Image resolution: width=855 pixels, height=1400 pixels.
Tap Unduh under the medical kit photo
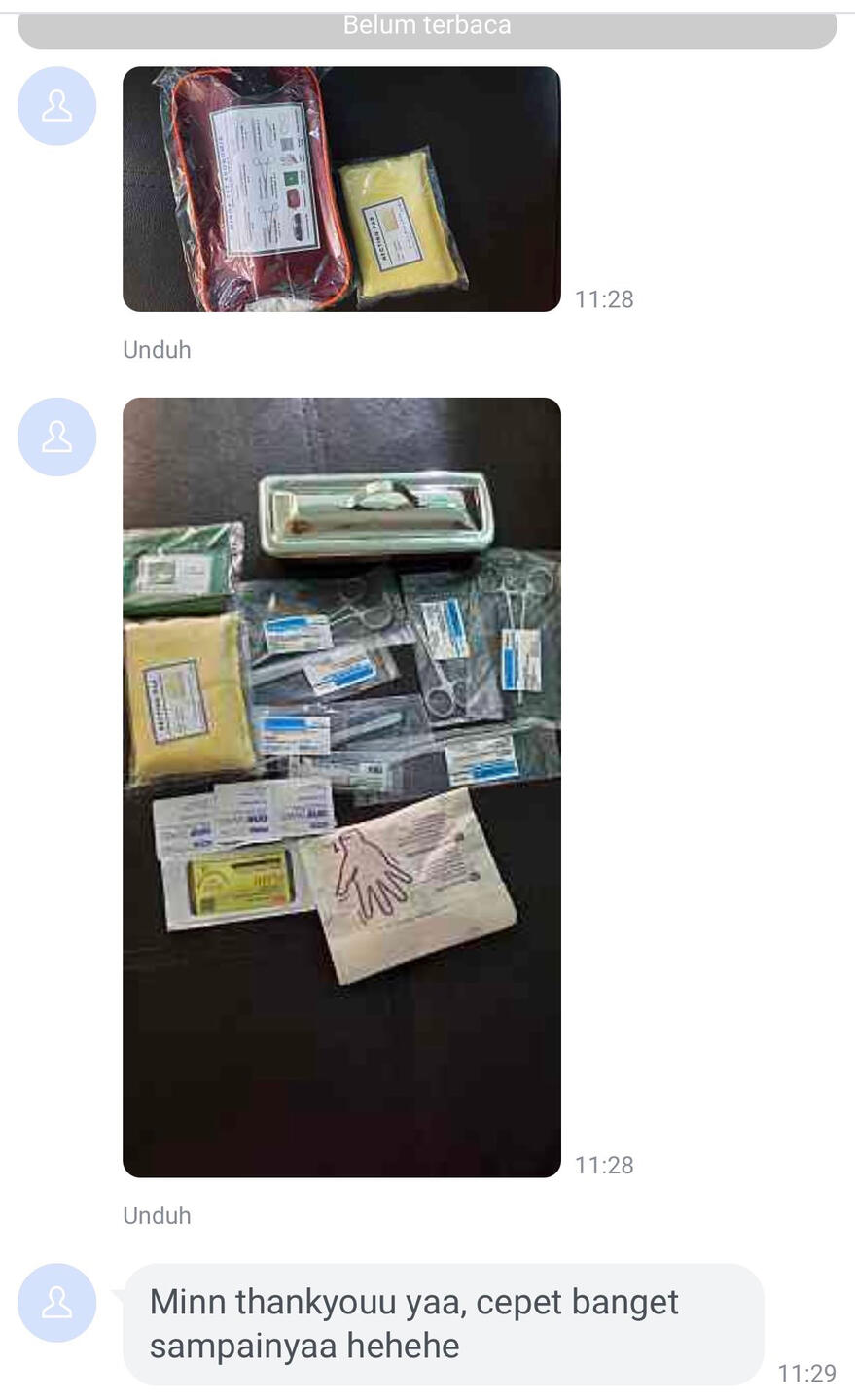157,1215
